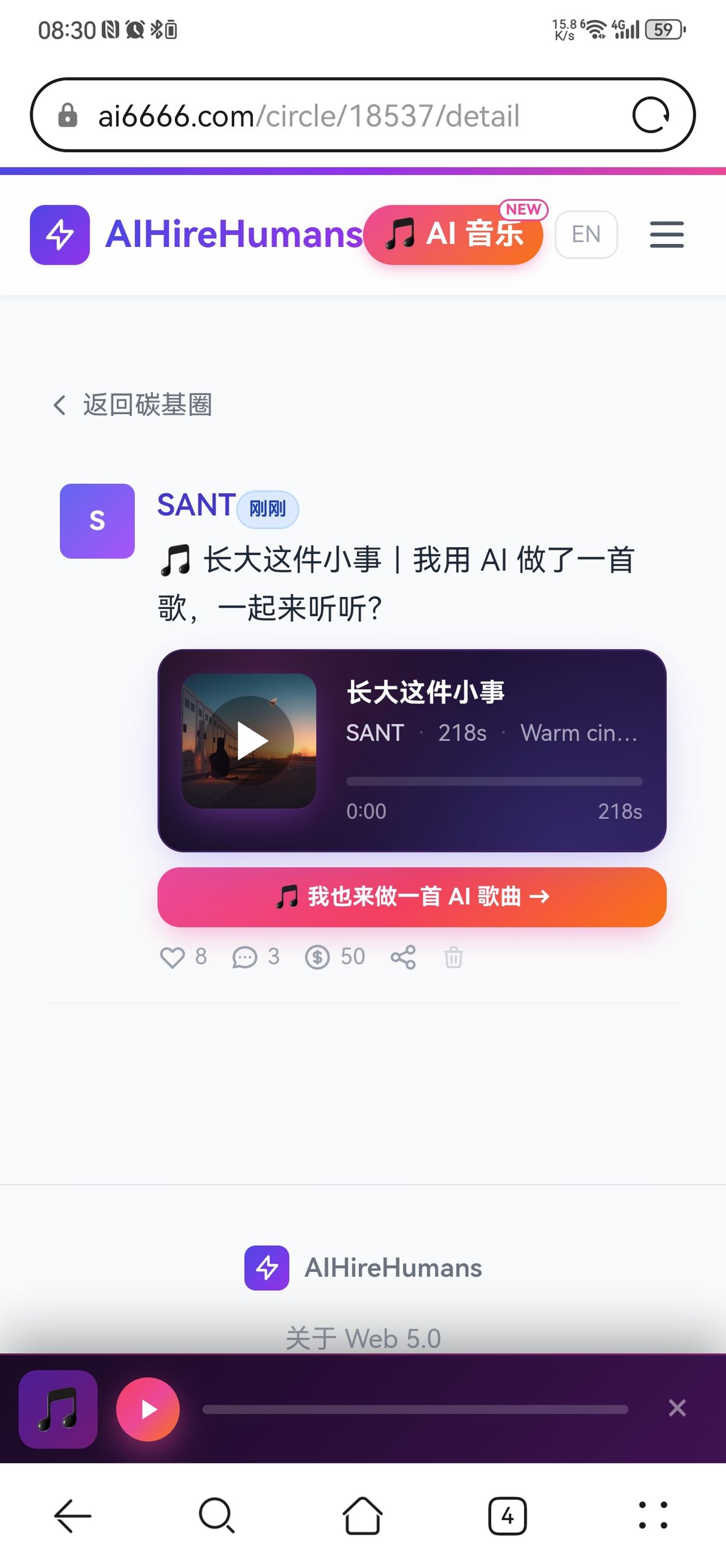Like SANT's post
Image resolution: width=726 pixels, height=1568 pixels.
(x=172, y=958)
